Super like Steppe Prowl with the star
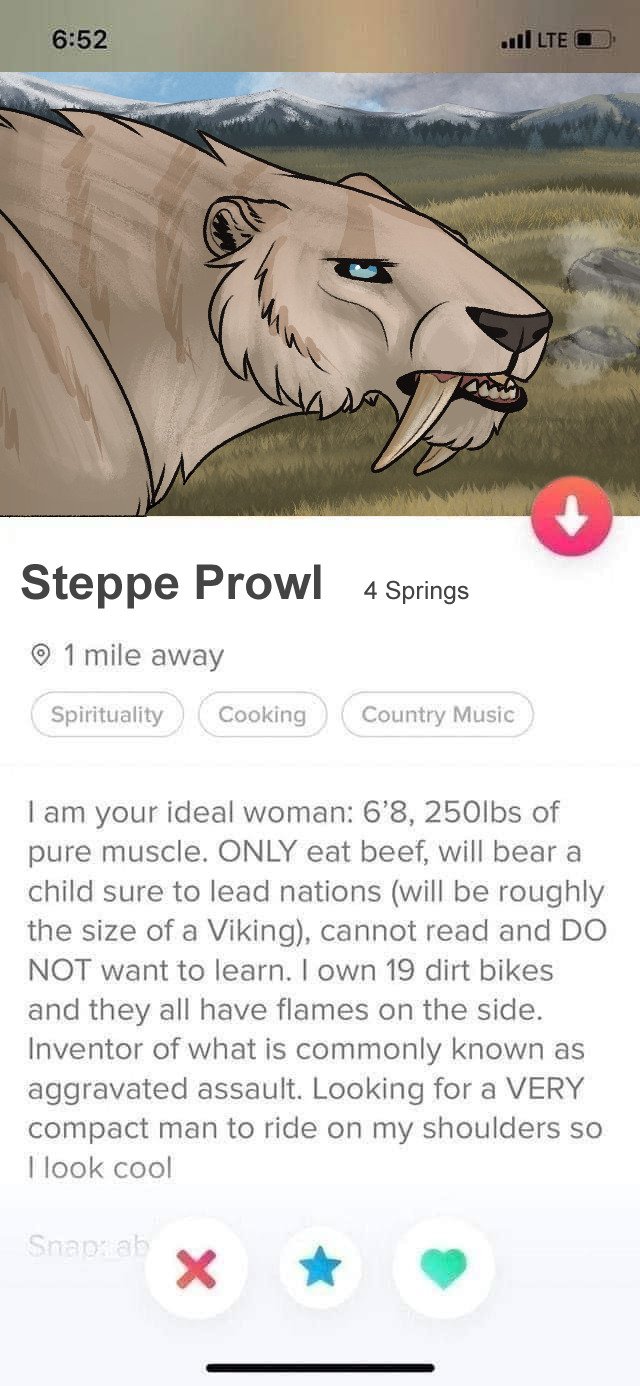 [320, 1268]
